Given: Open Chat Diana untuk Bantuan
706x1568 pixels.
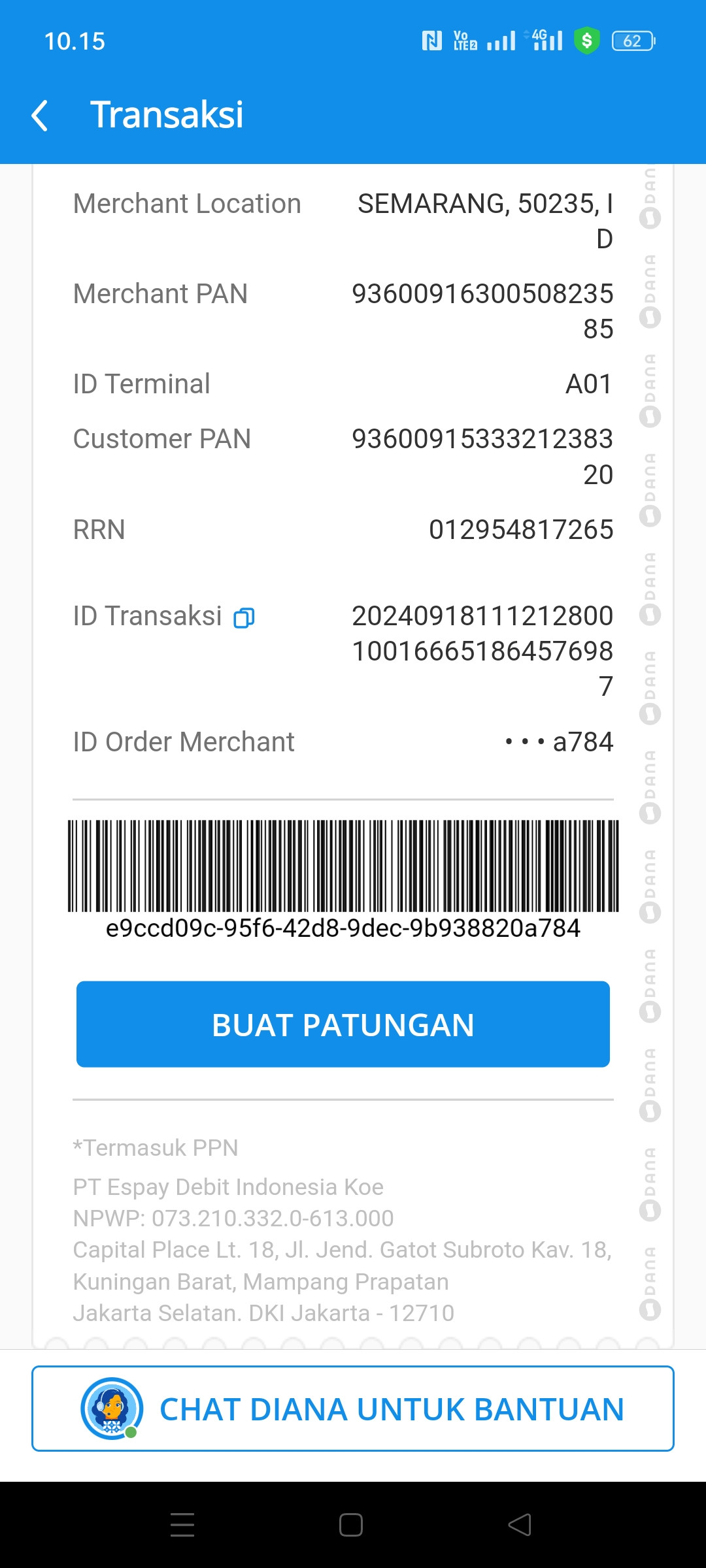Looking at the screenshot, I should pyautogui.click(x=353, y=1409).
